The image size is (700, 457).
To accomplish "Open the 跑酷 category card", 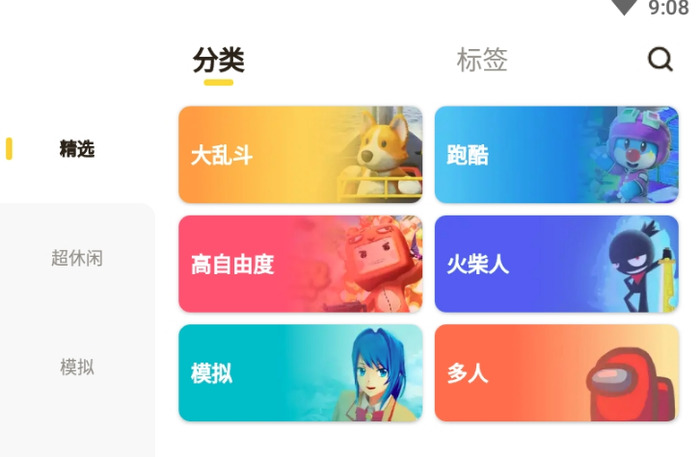I will 556,155.
